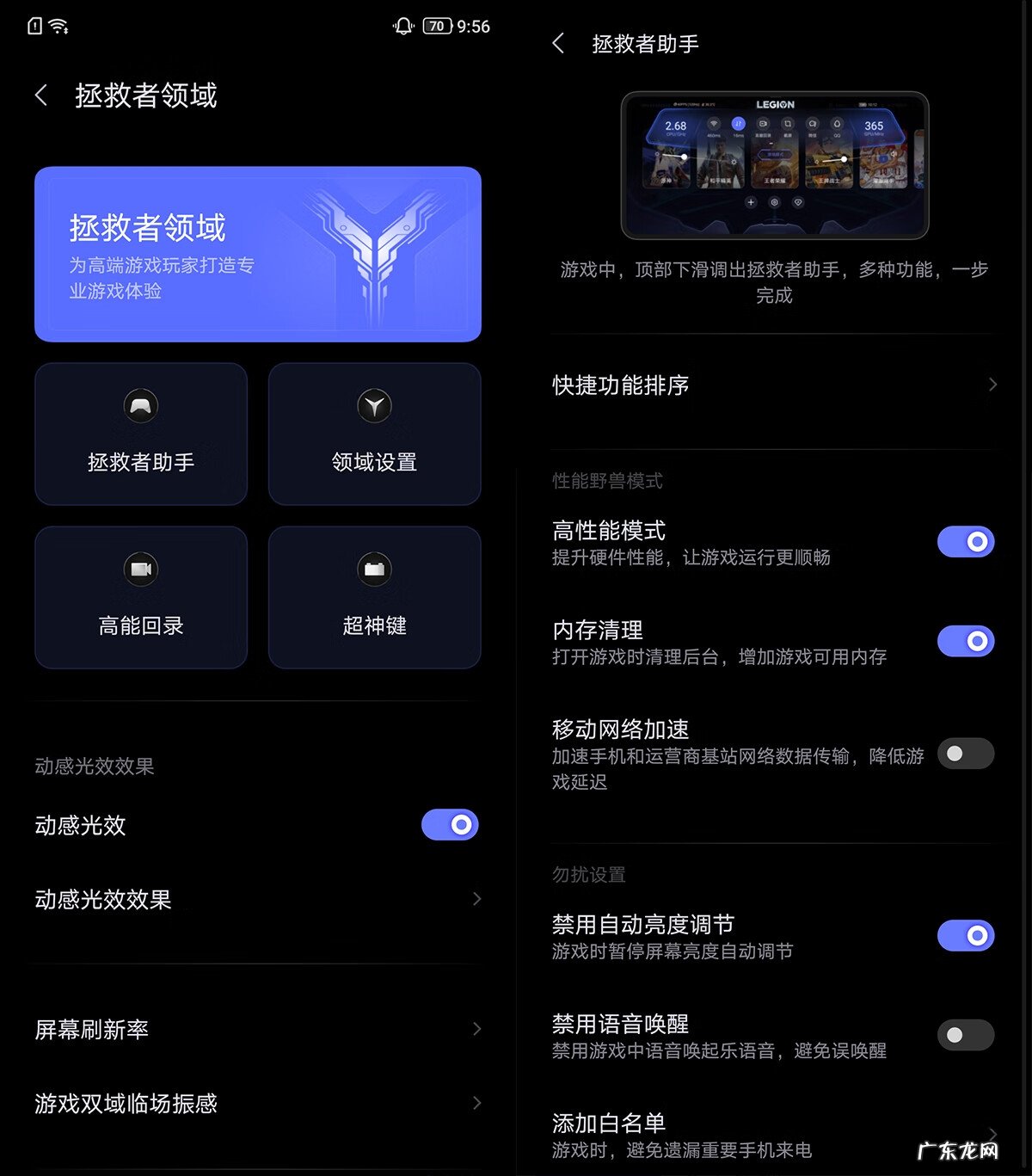Turn off 高性能模式
Viewport: 1032px width, 1176px height.
tap(965, 542)
